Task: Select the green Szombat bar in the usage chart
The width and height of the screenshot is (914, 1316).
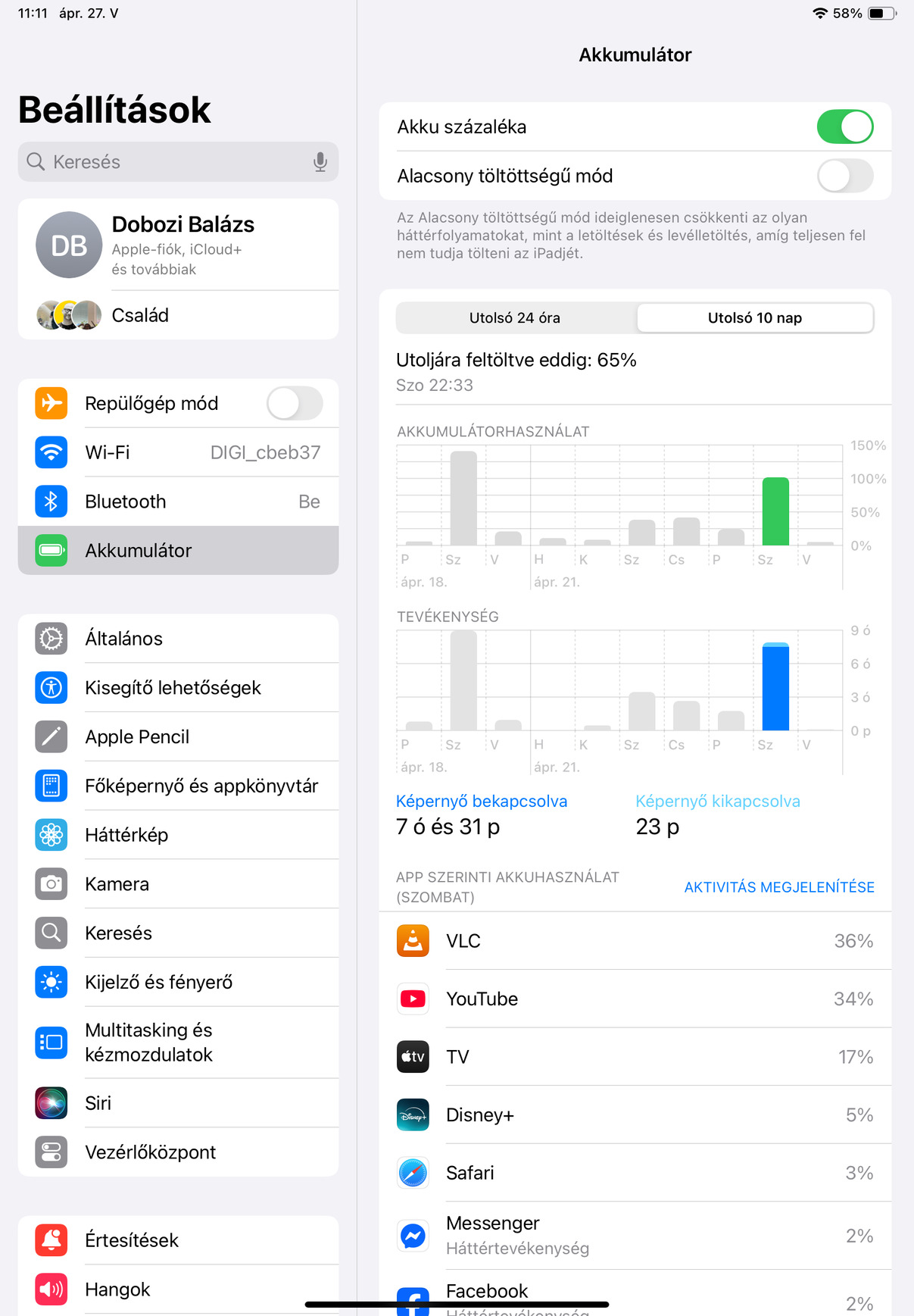Action: (775, 511)
